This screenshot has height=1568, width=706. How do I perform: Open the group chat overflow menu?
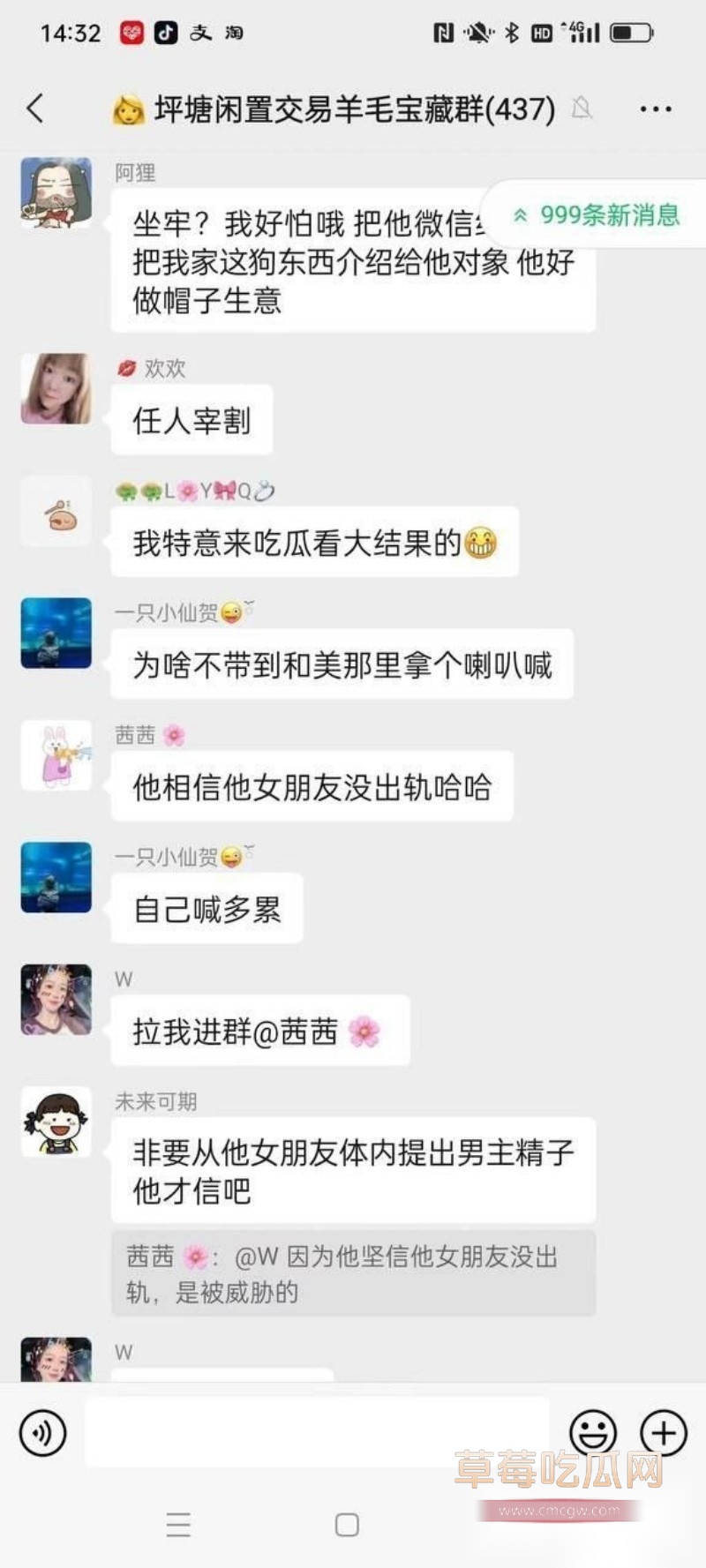click(655, 109)
